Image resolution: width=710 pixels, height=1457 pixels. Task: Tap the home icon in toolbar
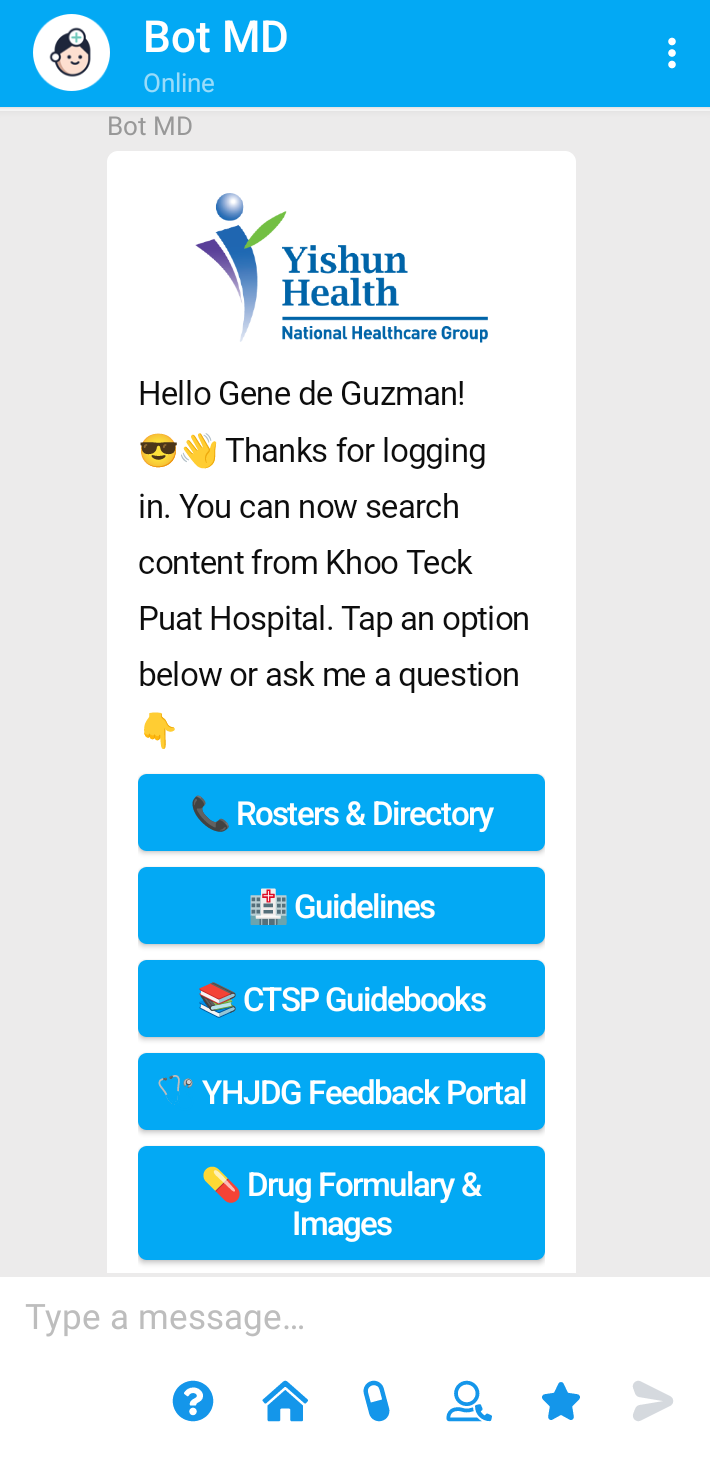pos(285,1401)
